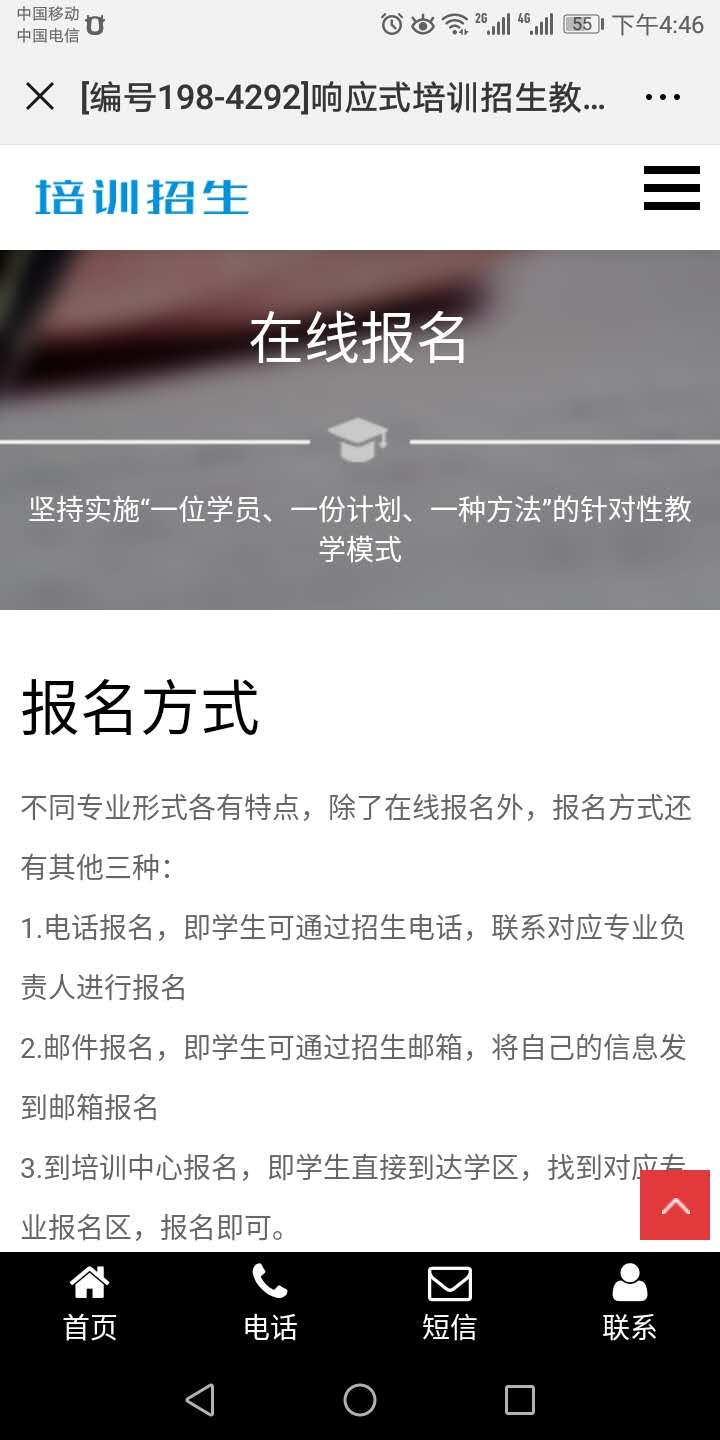The image size is (720, 1440).
Task: Tap 电话 to call
Action: (x=270, y=1302)
